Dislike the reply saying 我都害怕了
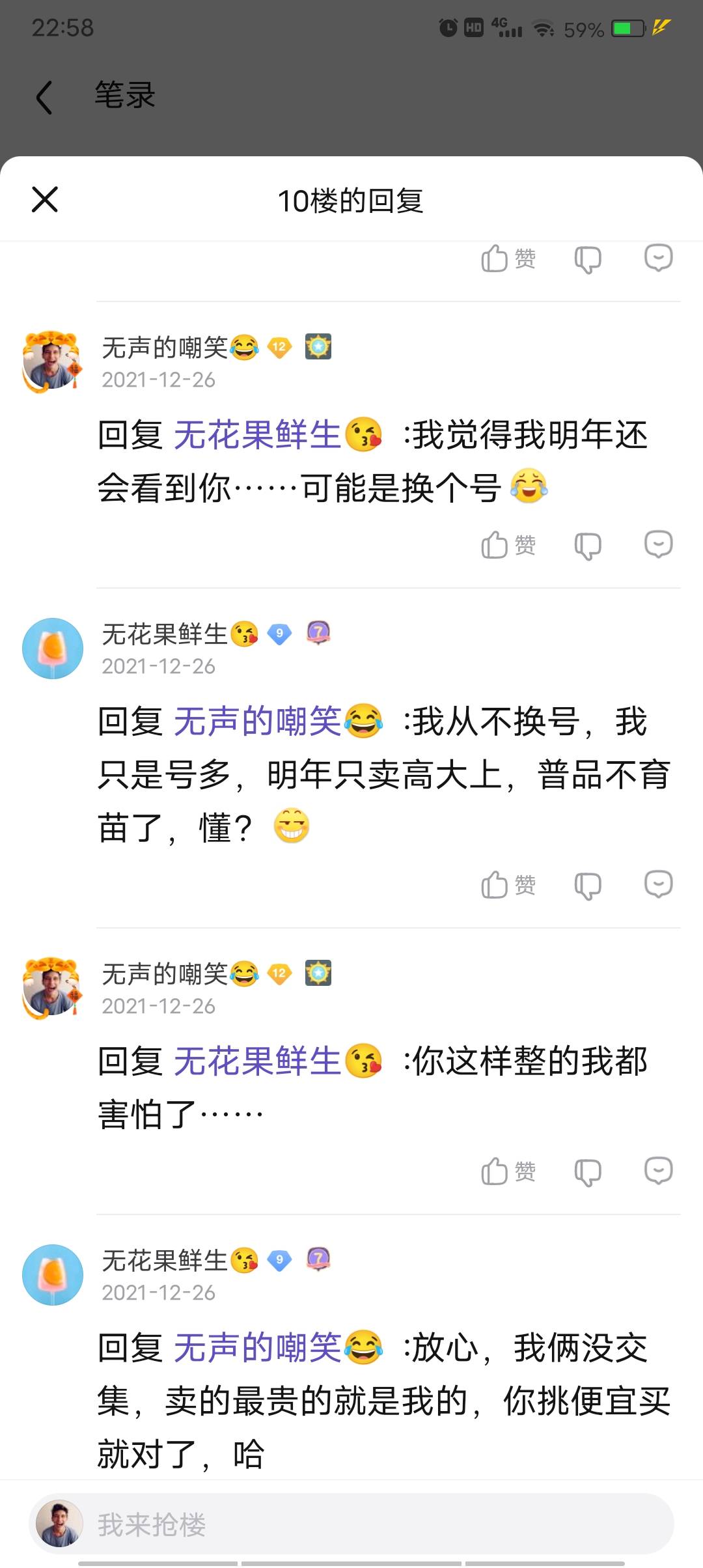The width and height of the screenshot is (703, 1568). coord(588,1172)
